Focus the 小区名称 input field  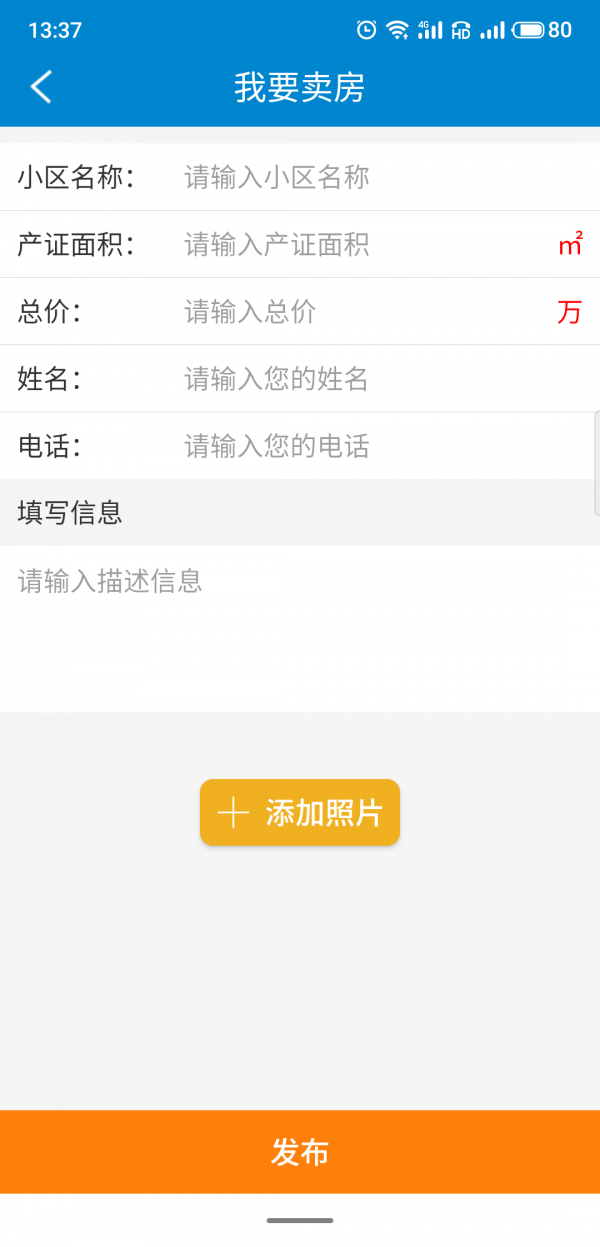pos(360,178)
